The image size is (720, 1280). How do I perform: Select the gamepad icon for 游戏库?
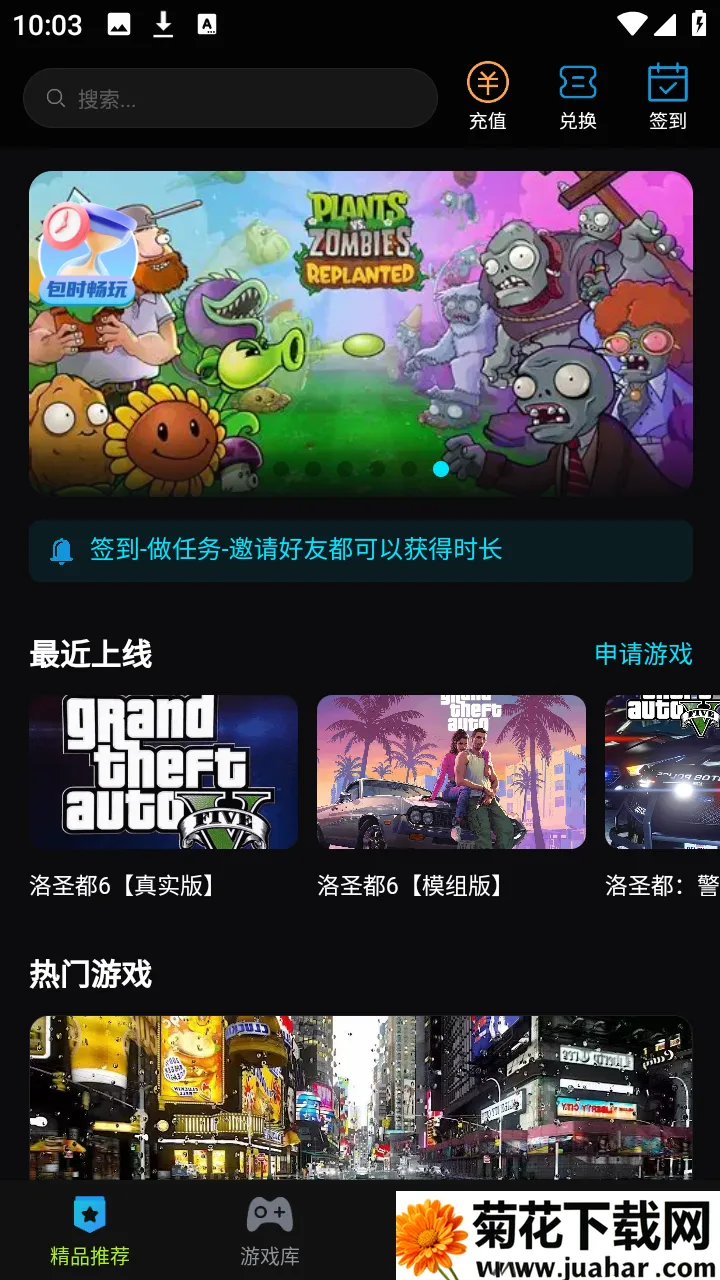click(269, 1215)
